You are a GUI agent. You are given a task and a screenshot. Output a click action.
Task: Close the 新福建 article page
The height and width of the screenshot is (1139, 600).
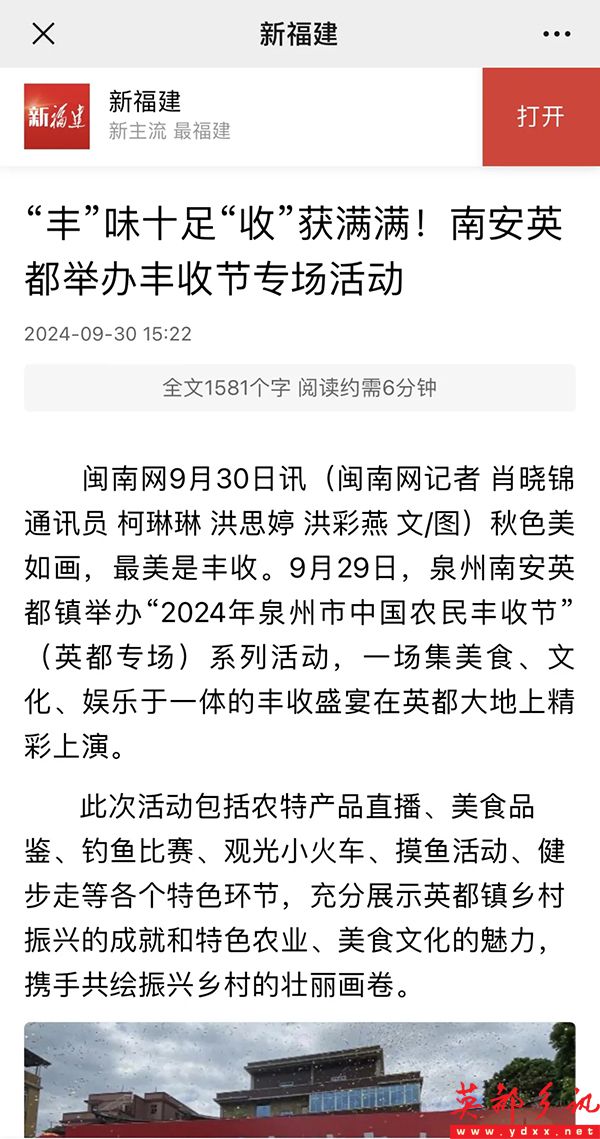click(43, 34)
